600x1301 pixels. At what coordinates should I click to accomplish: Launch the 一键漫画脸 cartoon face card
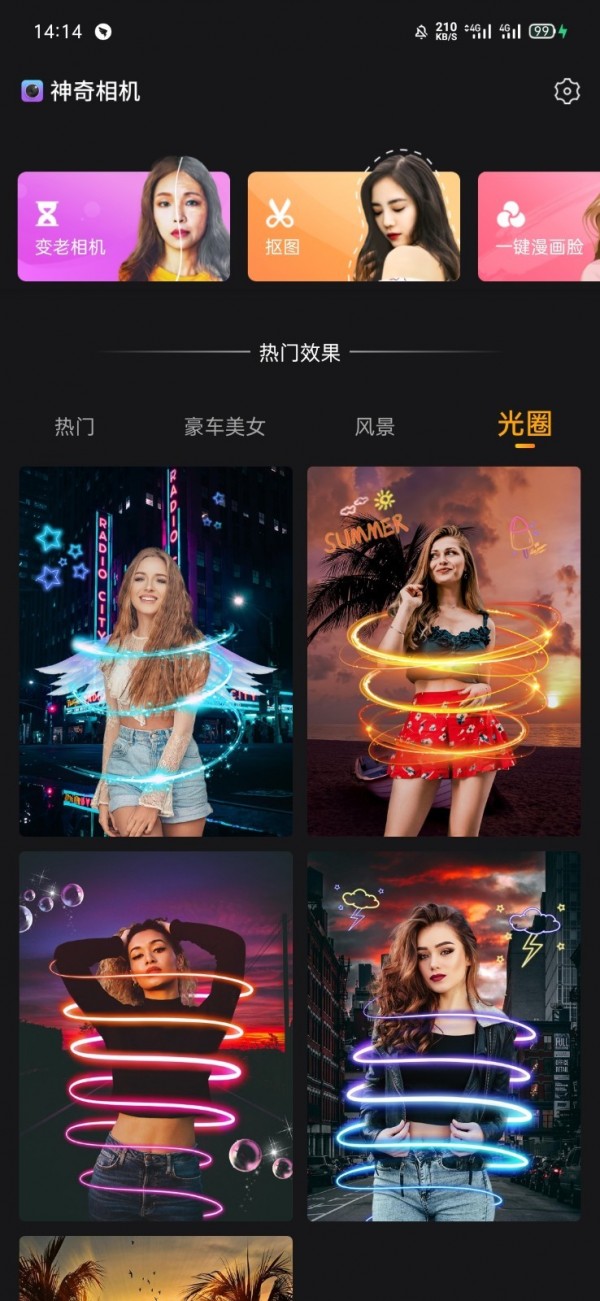pyautogui.click(x=540, y=227)
